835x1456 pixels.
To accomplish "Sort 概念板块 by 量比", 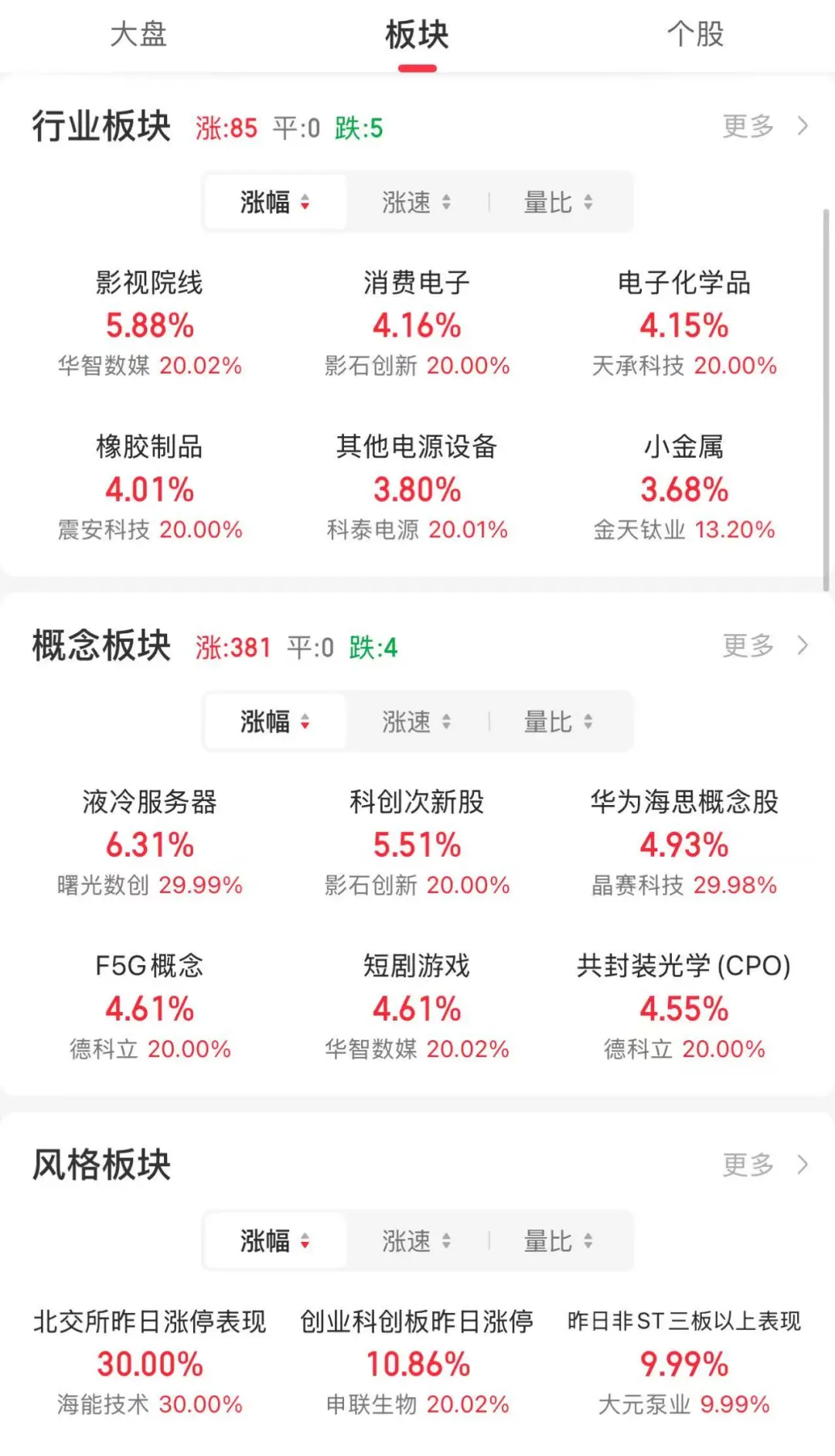I will (x=558, y=722).
